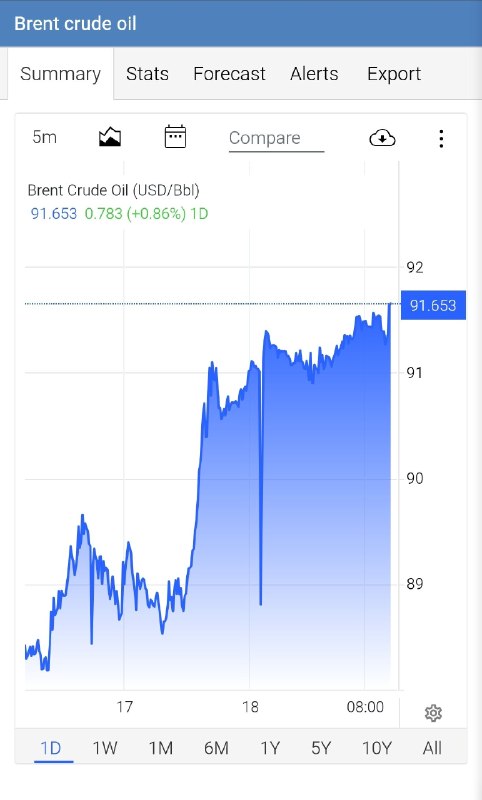Open the Export tab

(394, 74)
